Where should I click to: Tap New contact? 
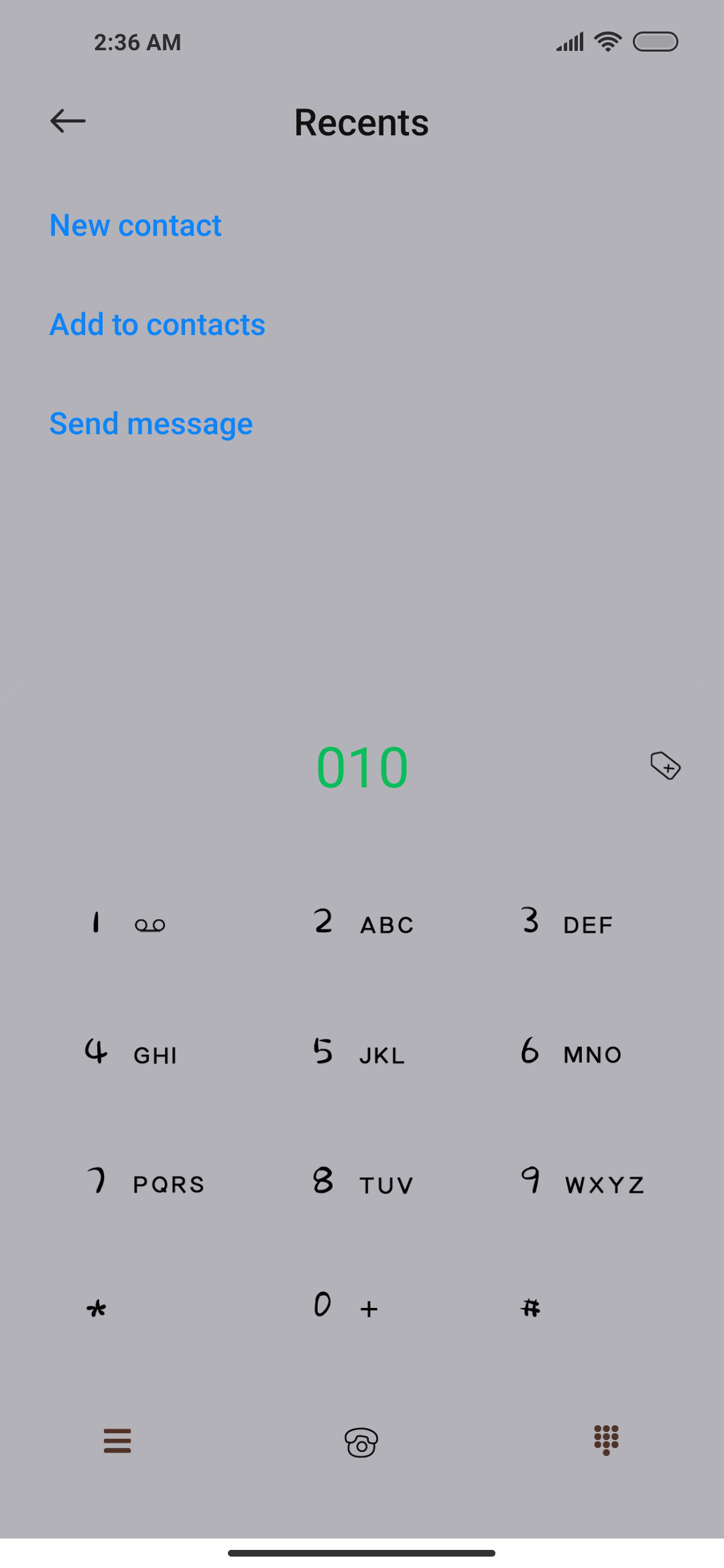135,226
